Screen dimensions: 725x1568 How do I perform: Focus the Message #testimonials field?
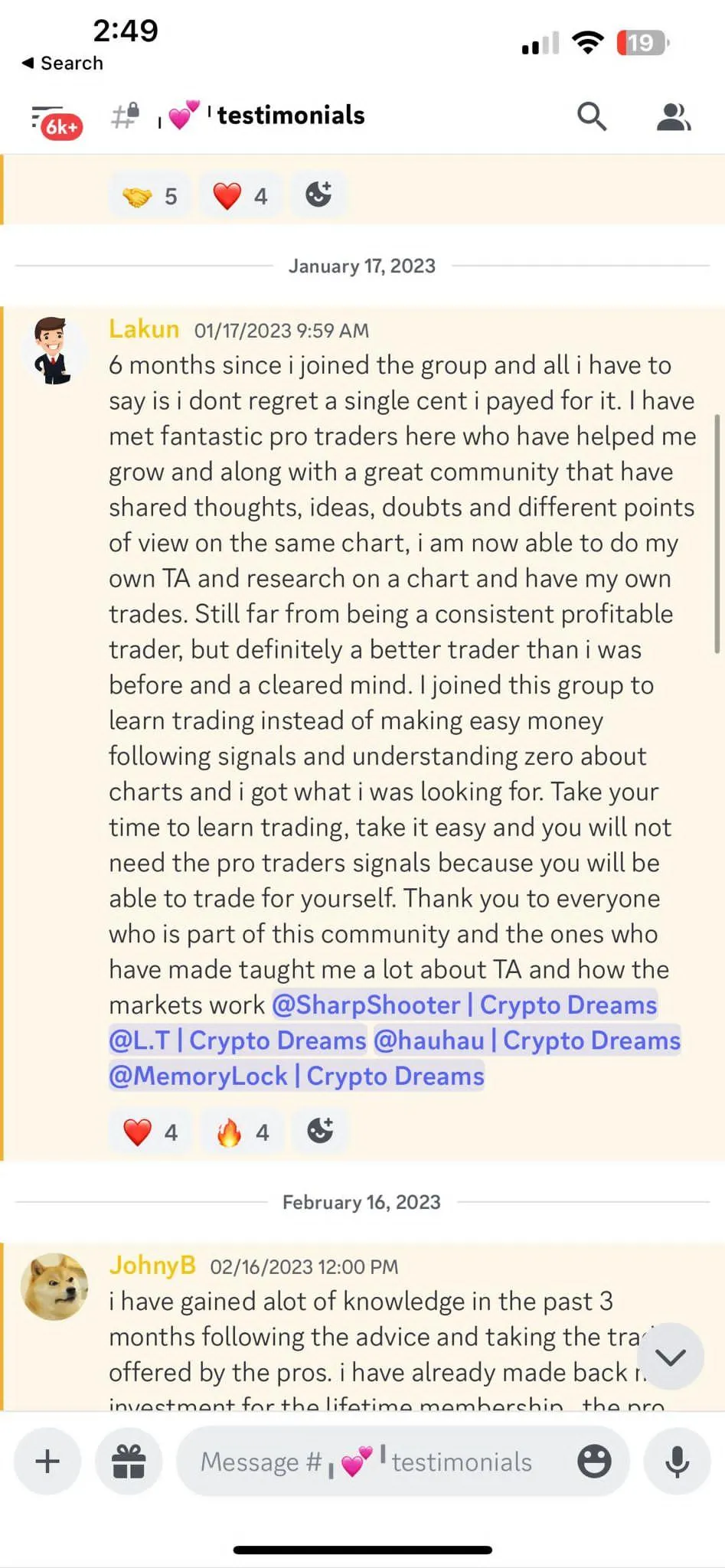click(375, 1462)
